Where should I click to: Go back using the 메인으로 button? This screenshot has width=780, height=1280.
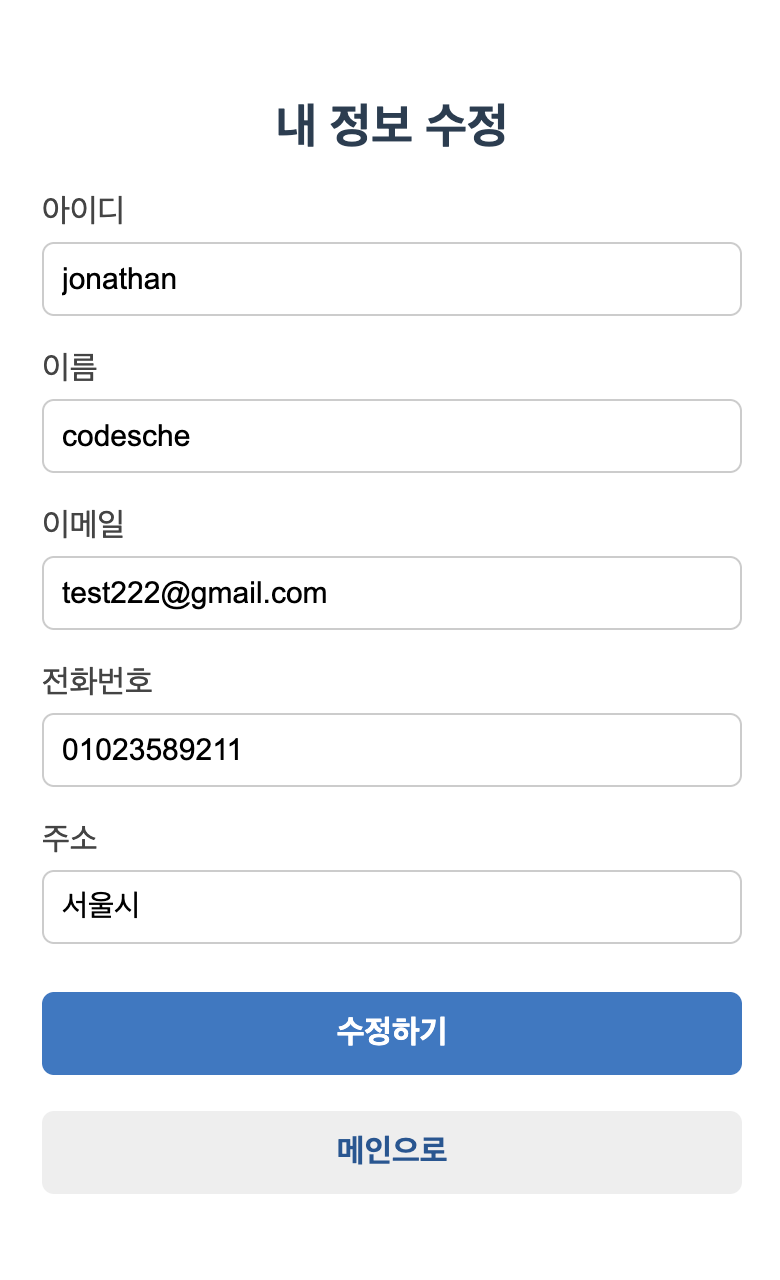point(391,1152)
